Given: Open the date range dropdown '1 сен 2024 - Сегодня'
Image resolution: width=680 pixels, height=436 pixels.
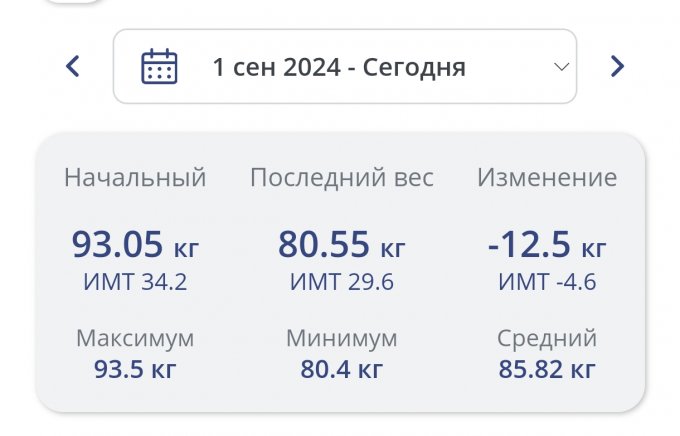Looking at the screenshot, I should click(x=345, y=67).
